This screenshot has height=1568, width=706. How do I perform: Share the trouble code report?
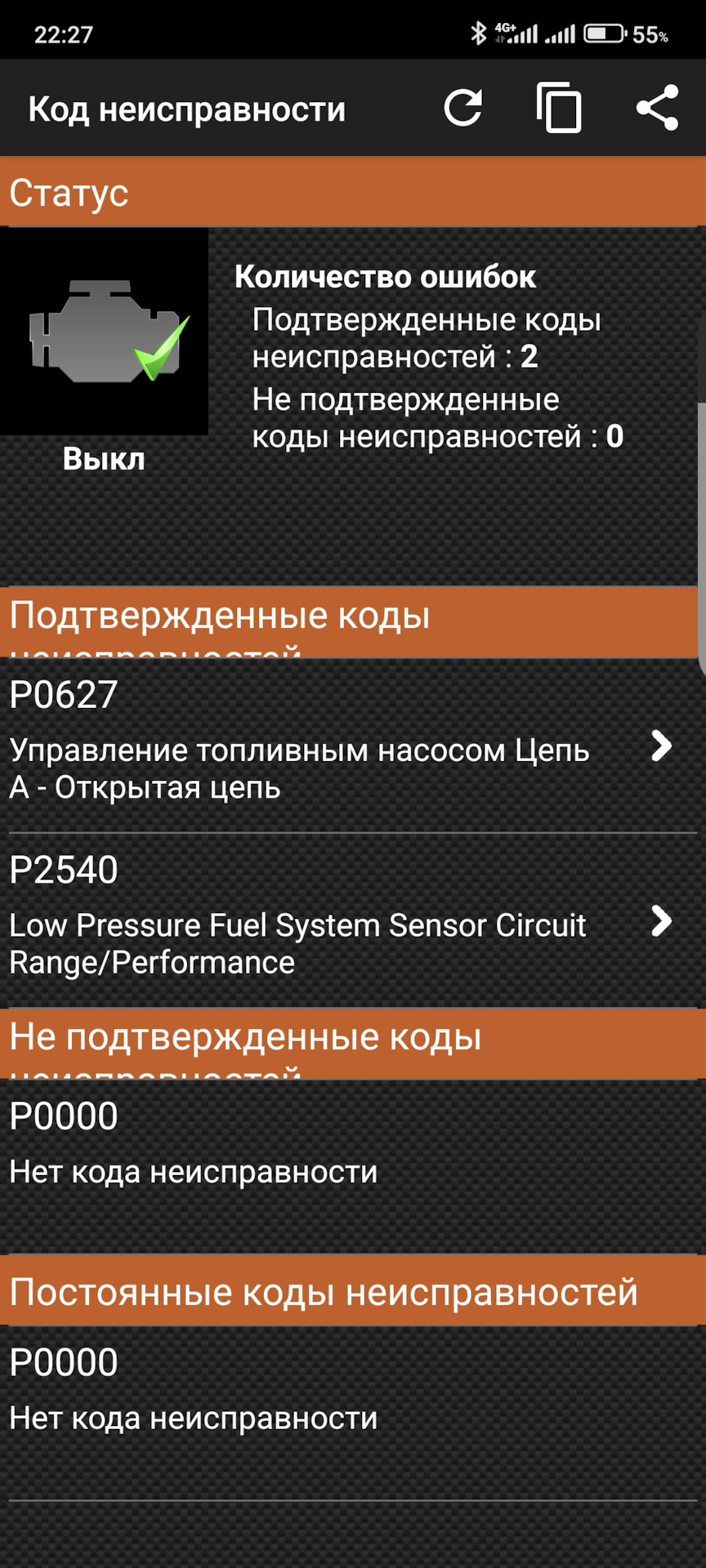pyautogui.click(x=657, y=108)
